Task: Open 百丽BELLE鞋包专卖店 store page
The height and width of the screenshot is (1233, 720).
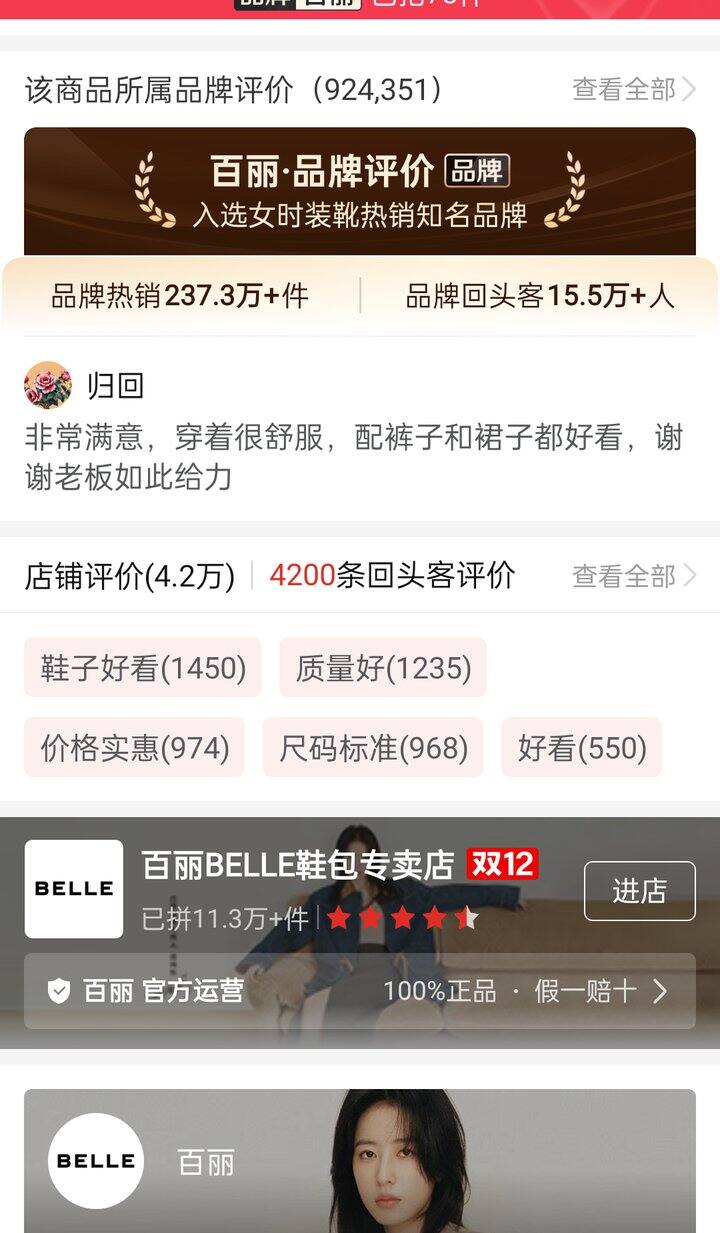Action: coord(298,866)
